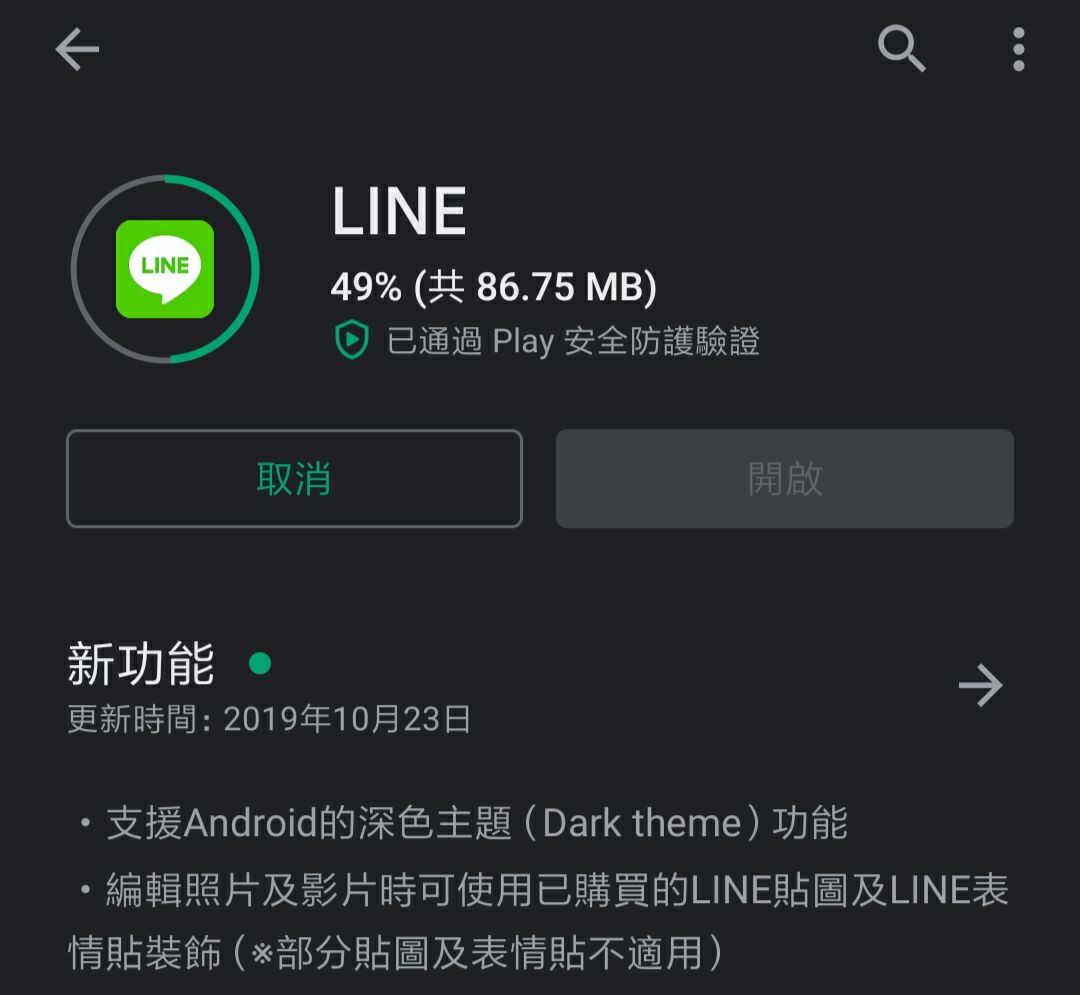Cancel the LINE download with 取消
Image resolution: width=1080 pixels, height=995 pixels.
[294, 479]
